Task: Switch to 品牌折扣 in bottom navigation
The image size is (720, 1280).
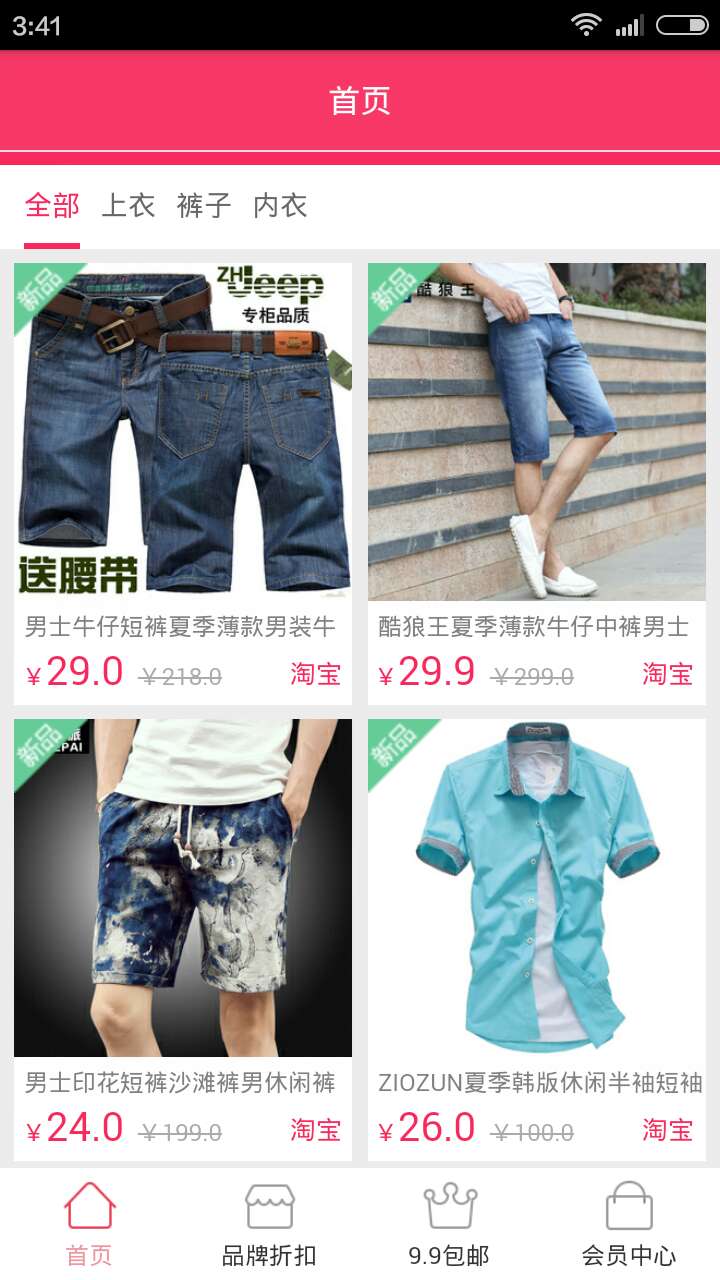Action: (269, 1224)
